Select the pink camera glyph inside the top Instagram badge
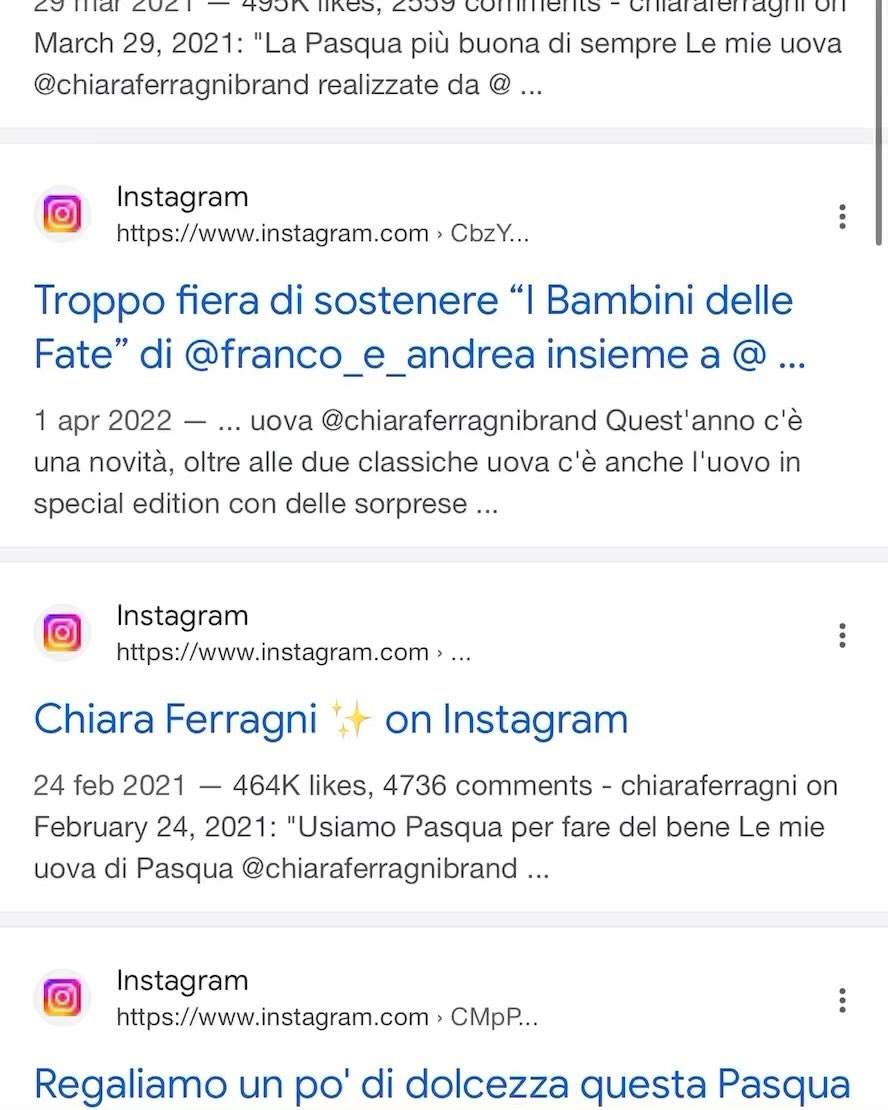 tap(61, 214)
